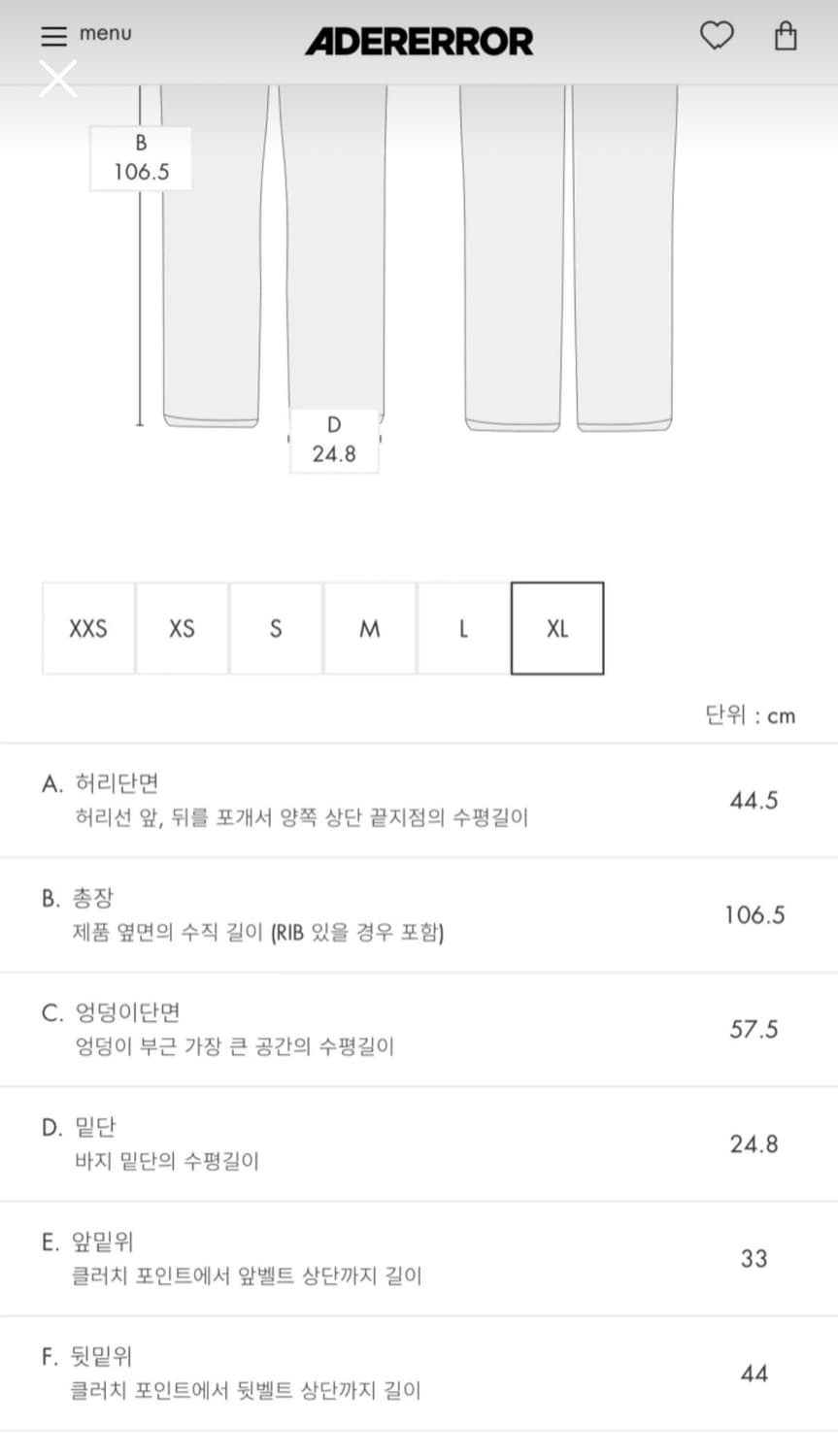Select the highlighted XL size option
The image size is (838, 1456).
(557, 628)
